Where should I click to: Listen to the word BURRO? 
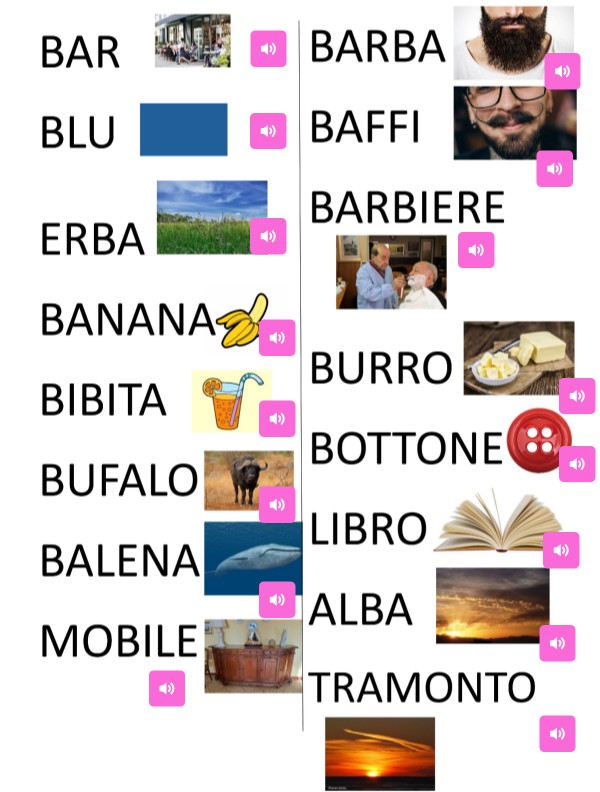coord(577,396)
